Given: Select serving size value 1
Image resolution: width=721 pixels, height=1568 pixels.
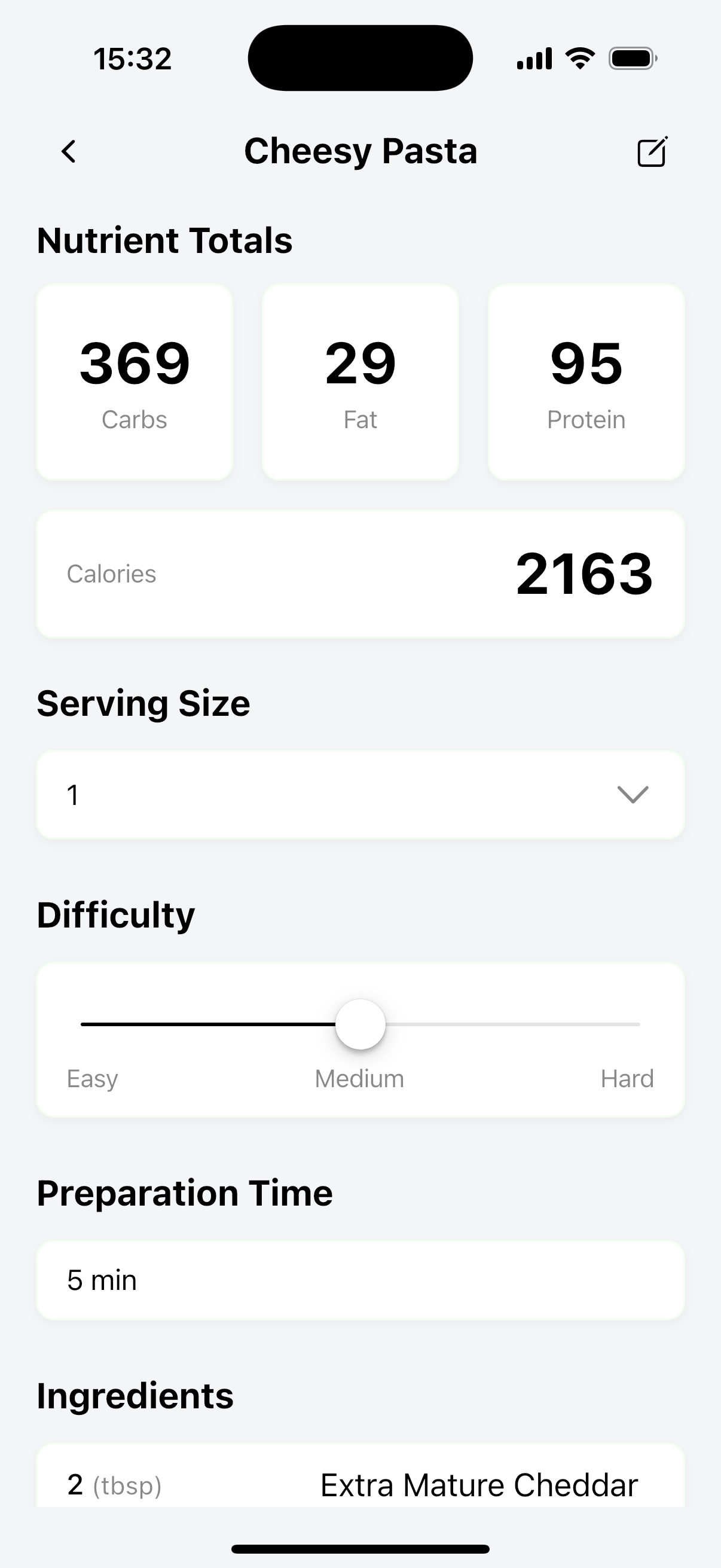Looking at the screenshot, I should pos(73,794).
